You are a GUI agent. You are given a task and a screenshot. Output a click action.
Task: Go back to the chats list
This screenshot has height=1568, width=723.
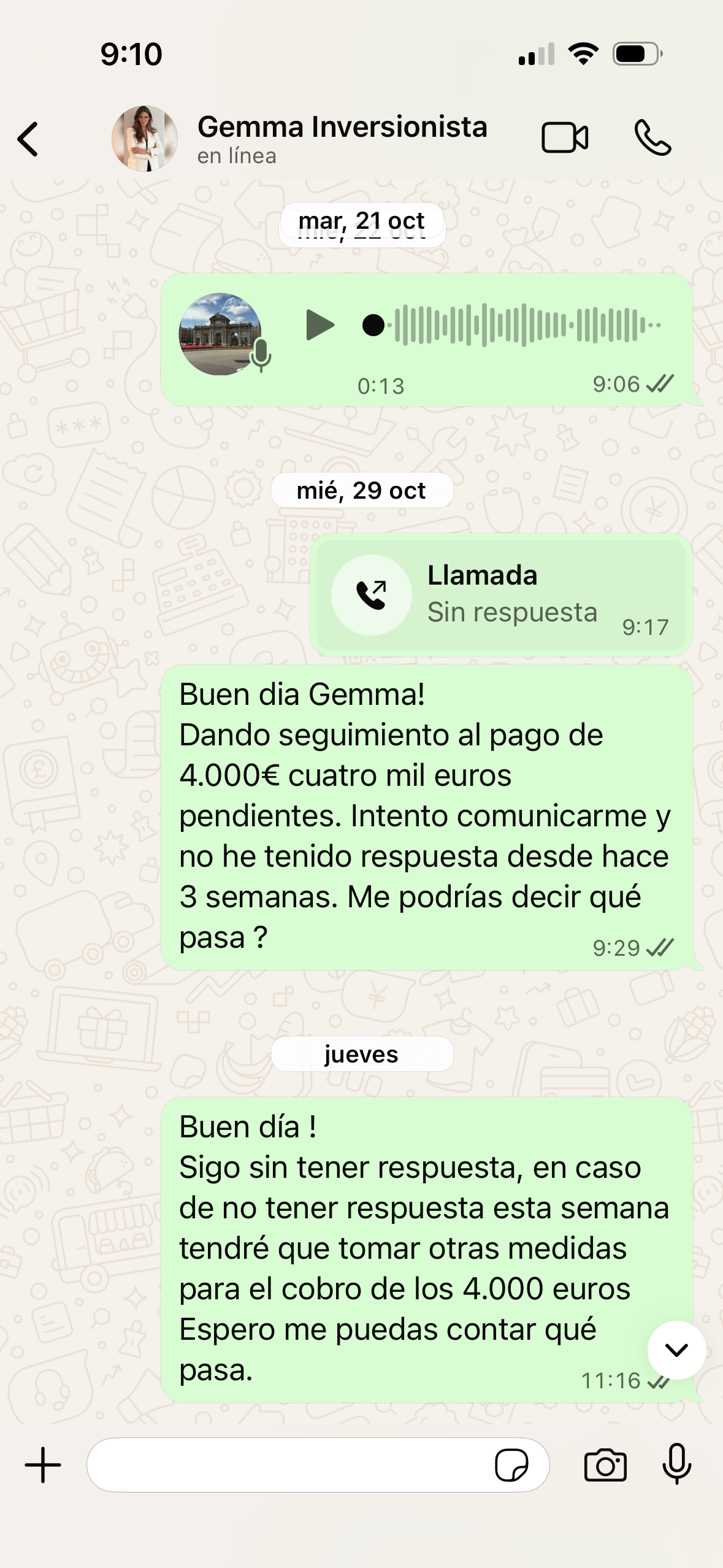[28, 139]
